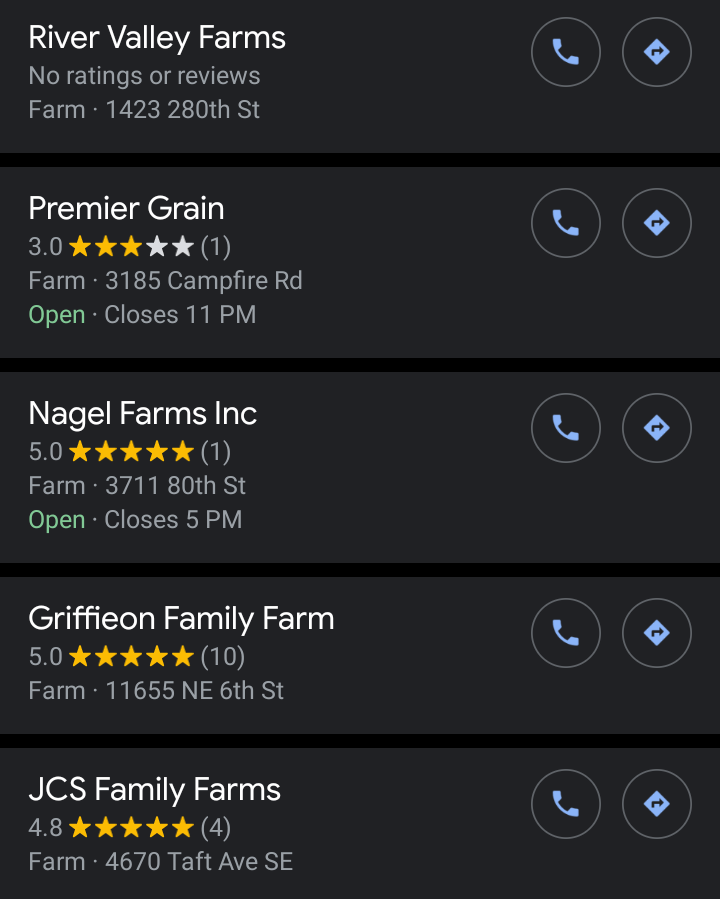Get directions to Premier Grain
Viewport: 720px width, 899px height.
click(x=657, y=223)
